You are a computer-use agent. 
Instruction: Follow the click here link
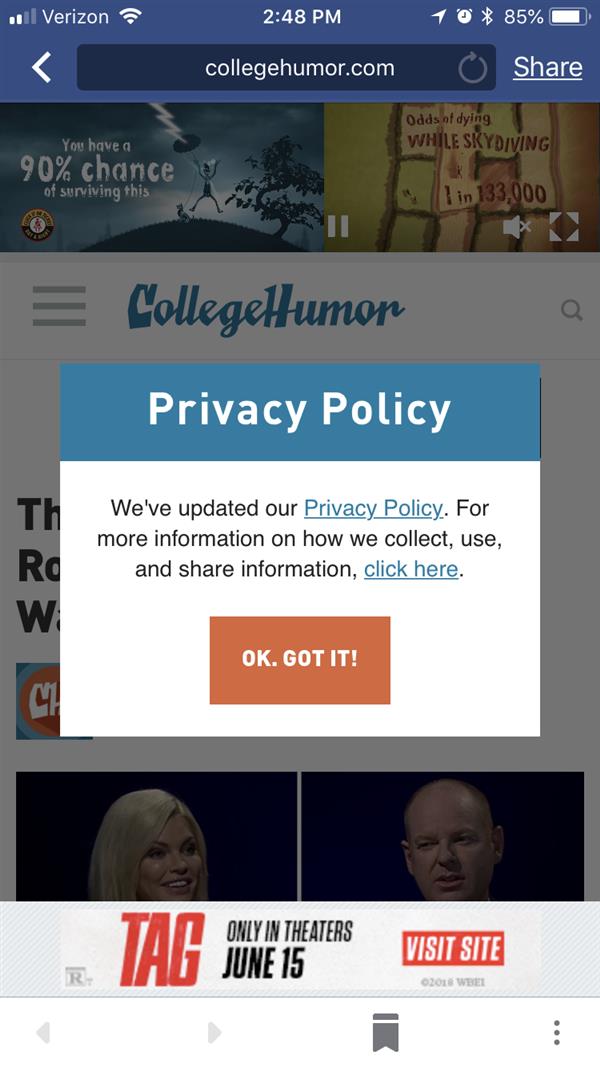point(411,569)
